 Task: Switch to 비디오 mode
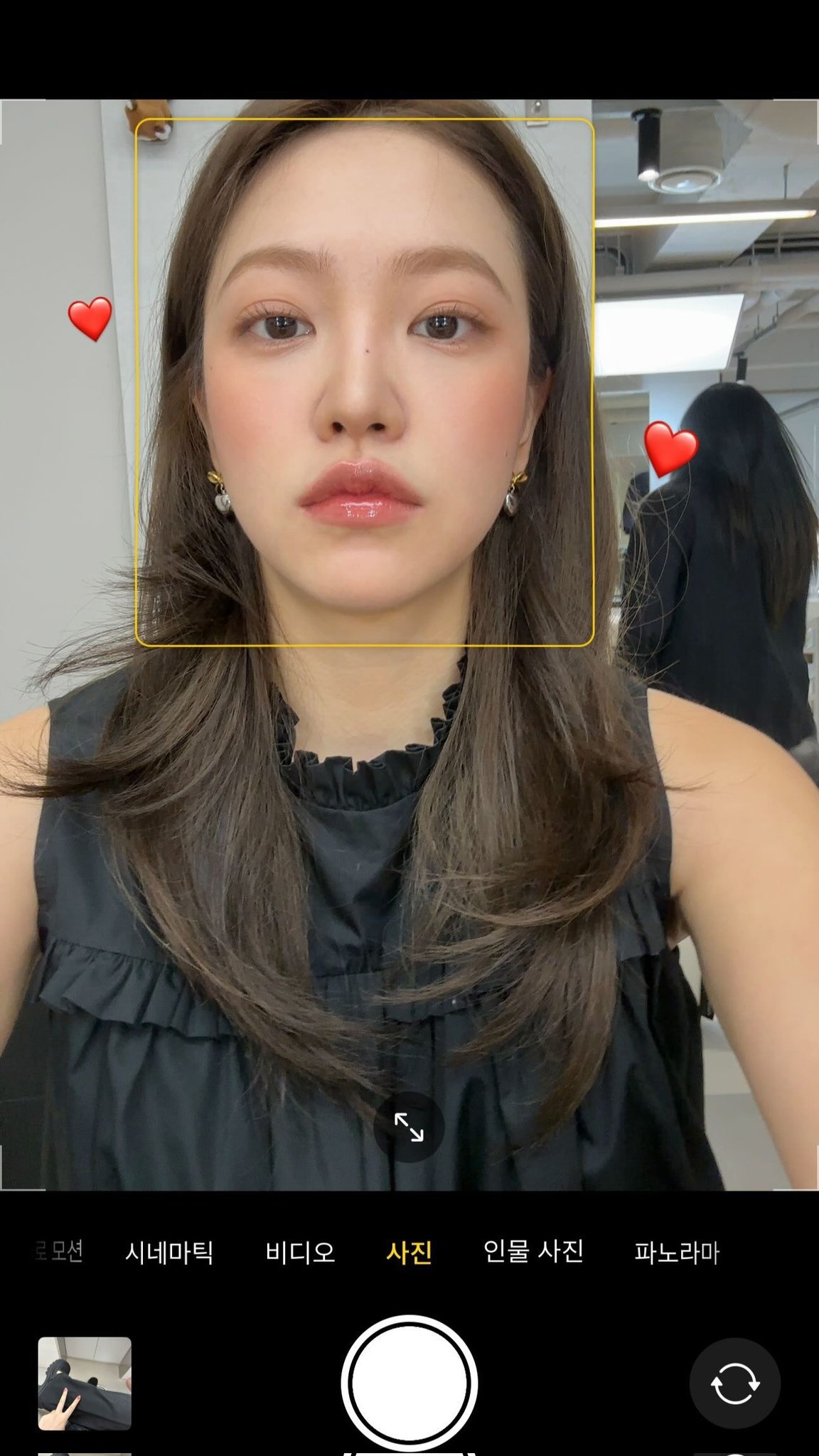[x=300, y=1252]
